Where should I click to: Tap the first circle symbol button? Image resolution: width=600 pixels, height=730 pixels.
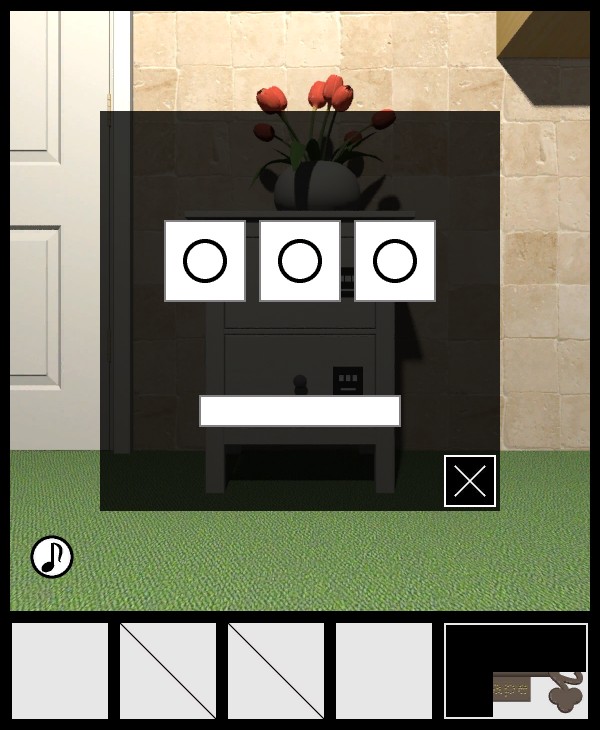pyautogui.click(x=205, y=261)
